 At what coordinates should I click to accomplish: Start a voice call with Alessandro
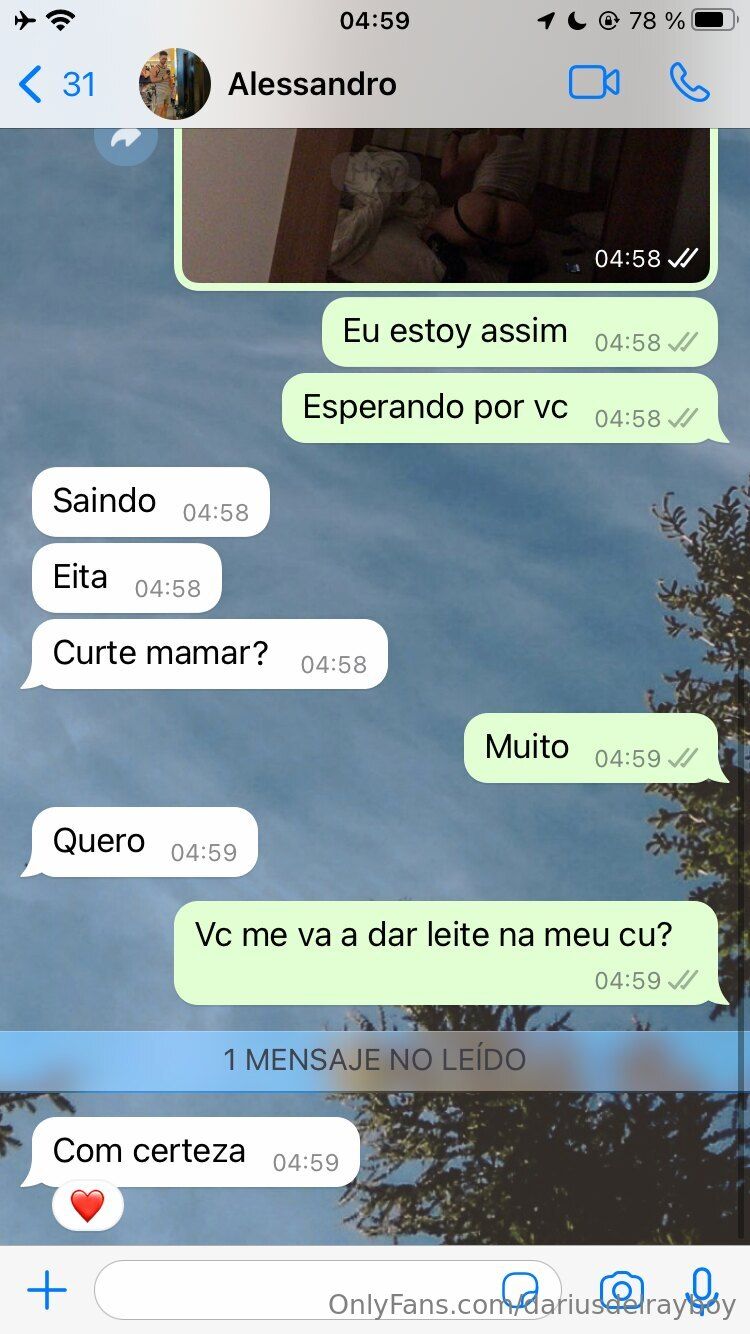689,83
